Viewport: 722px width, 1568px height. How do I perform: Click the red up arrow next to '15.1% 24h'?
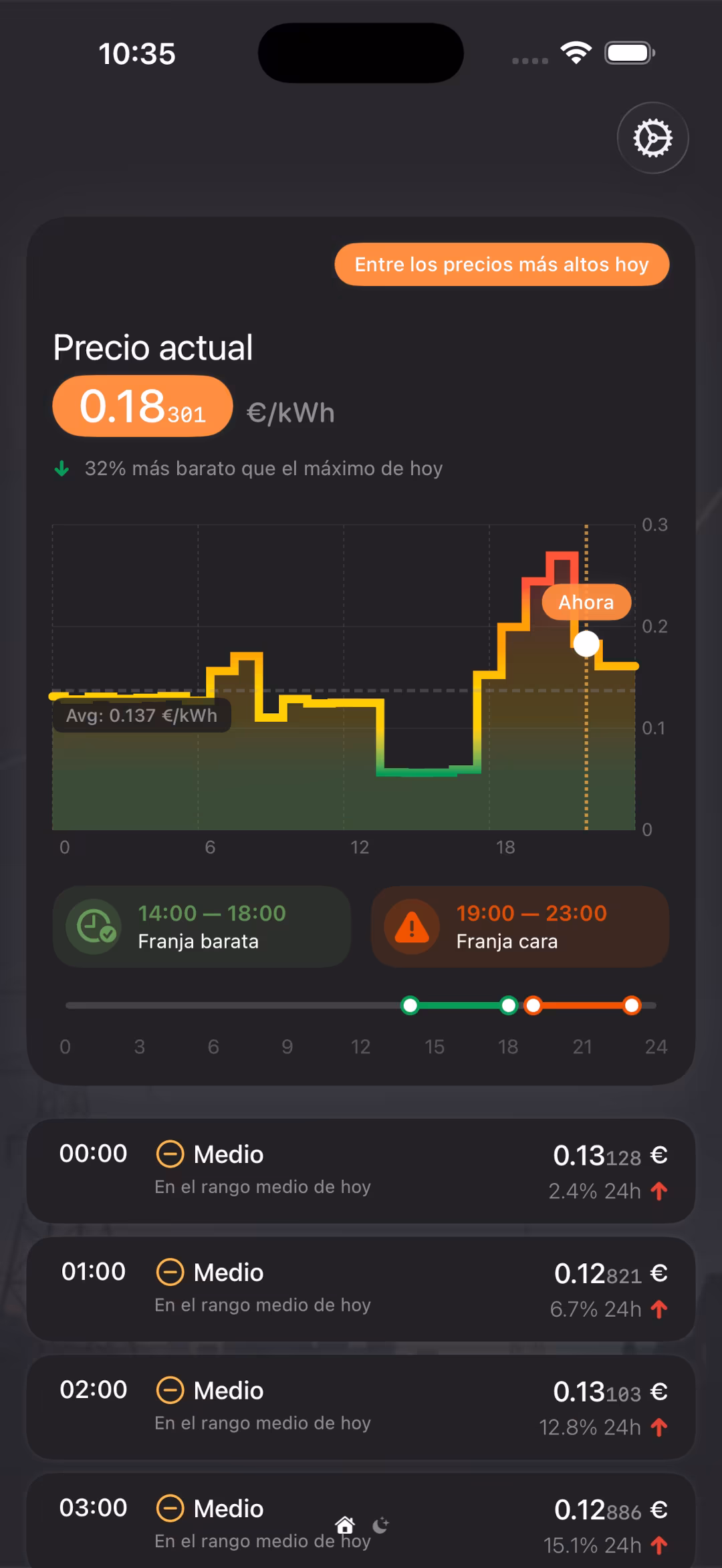tap(660, 1546)
